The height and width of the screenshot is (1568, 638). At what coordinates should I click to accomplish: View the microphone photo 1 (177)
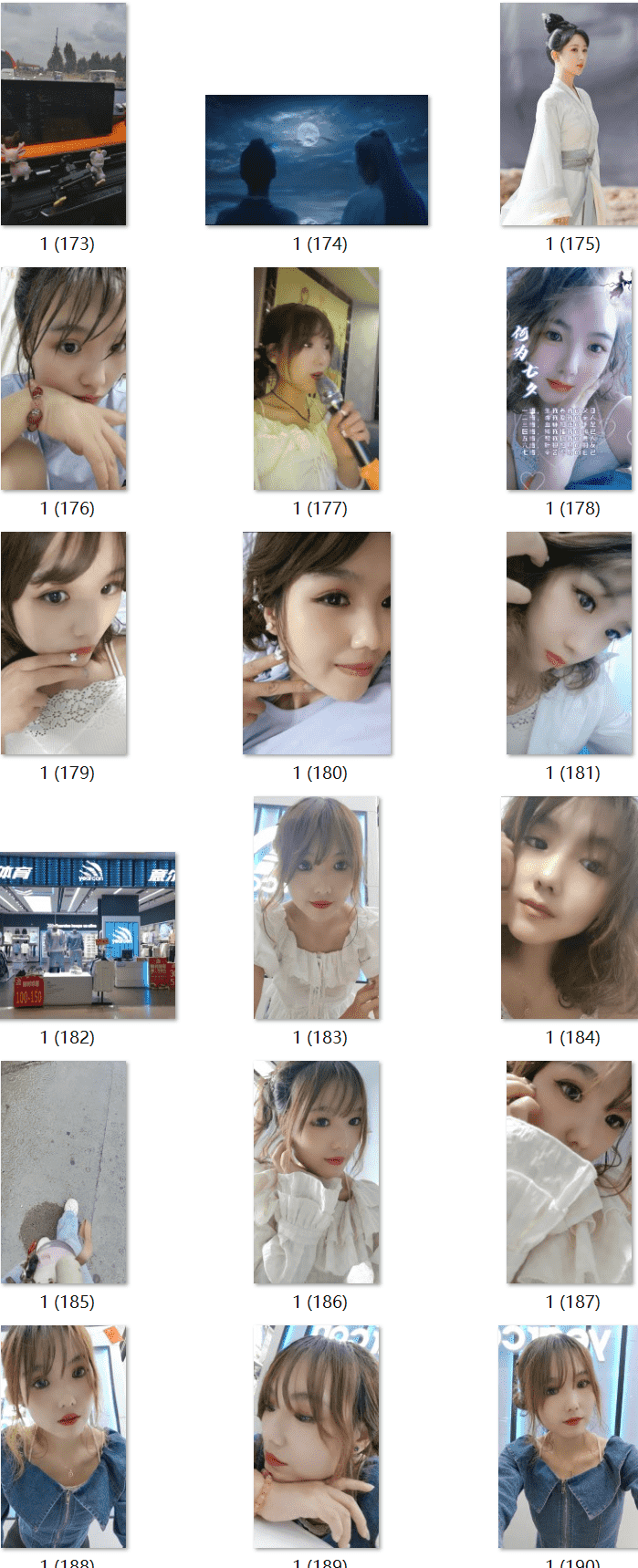point(317,379)
